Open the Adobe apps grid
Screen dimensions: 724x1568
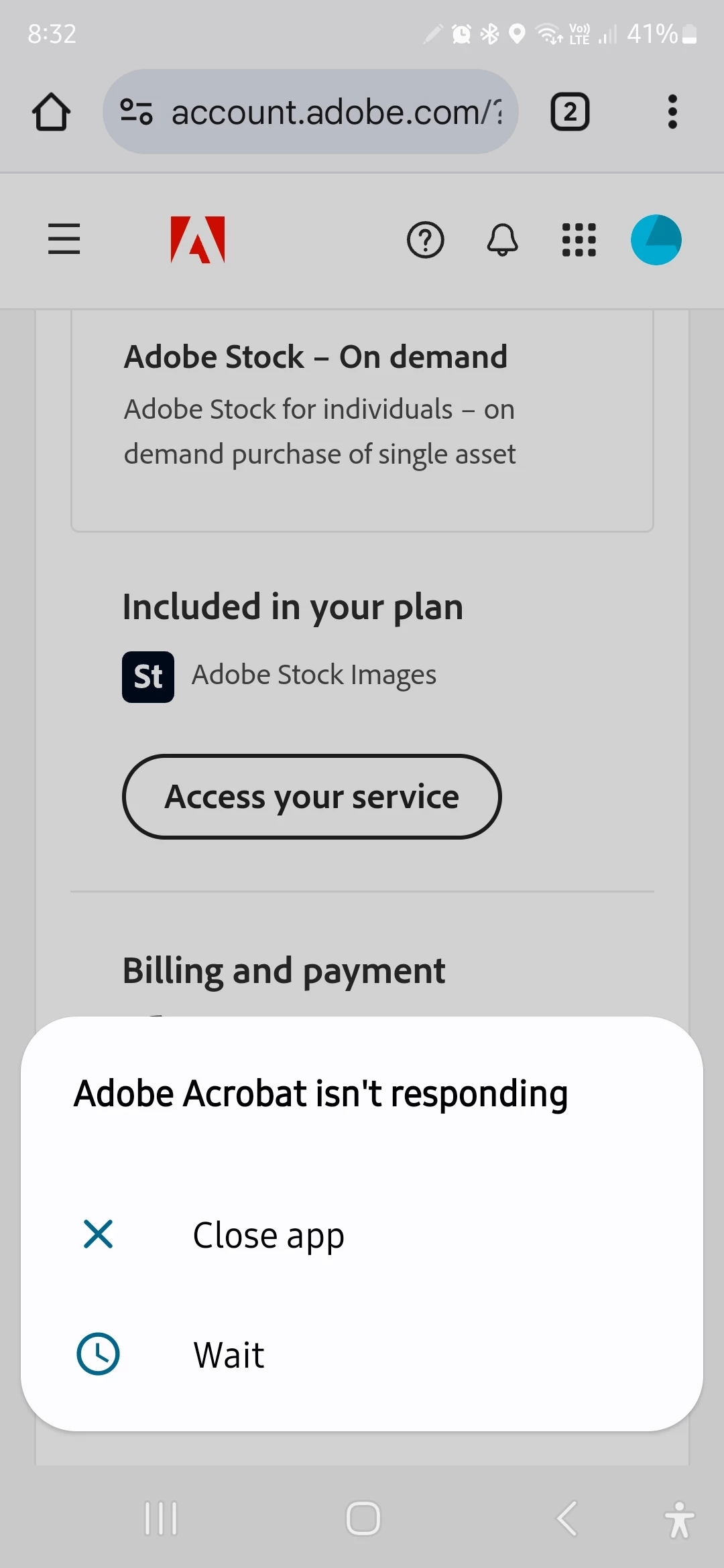pos(579,239)
